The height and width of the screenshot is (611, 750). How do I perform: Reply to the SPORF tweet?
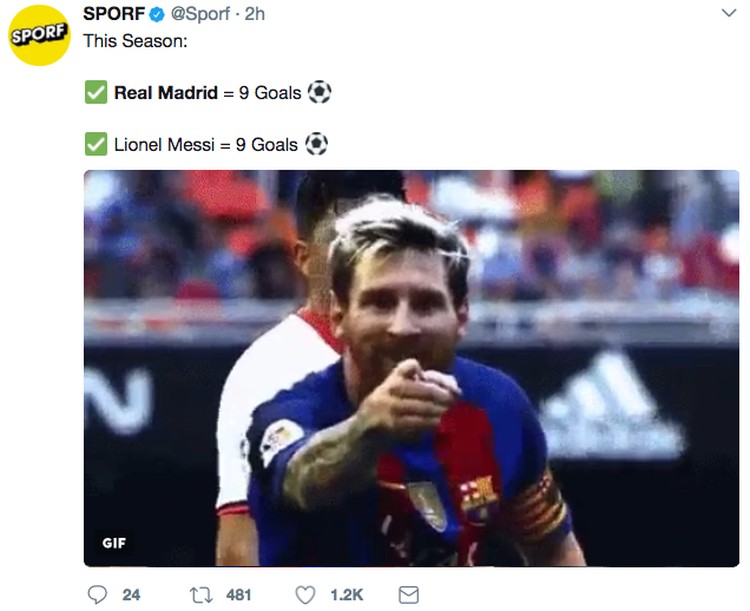[x=98, y=594]
